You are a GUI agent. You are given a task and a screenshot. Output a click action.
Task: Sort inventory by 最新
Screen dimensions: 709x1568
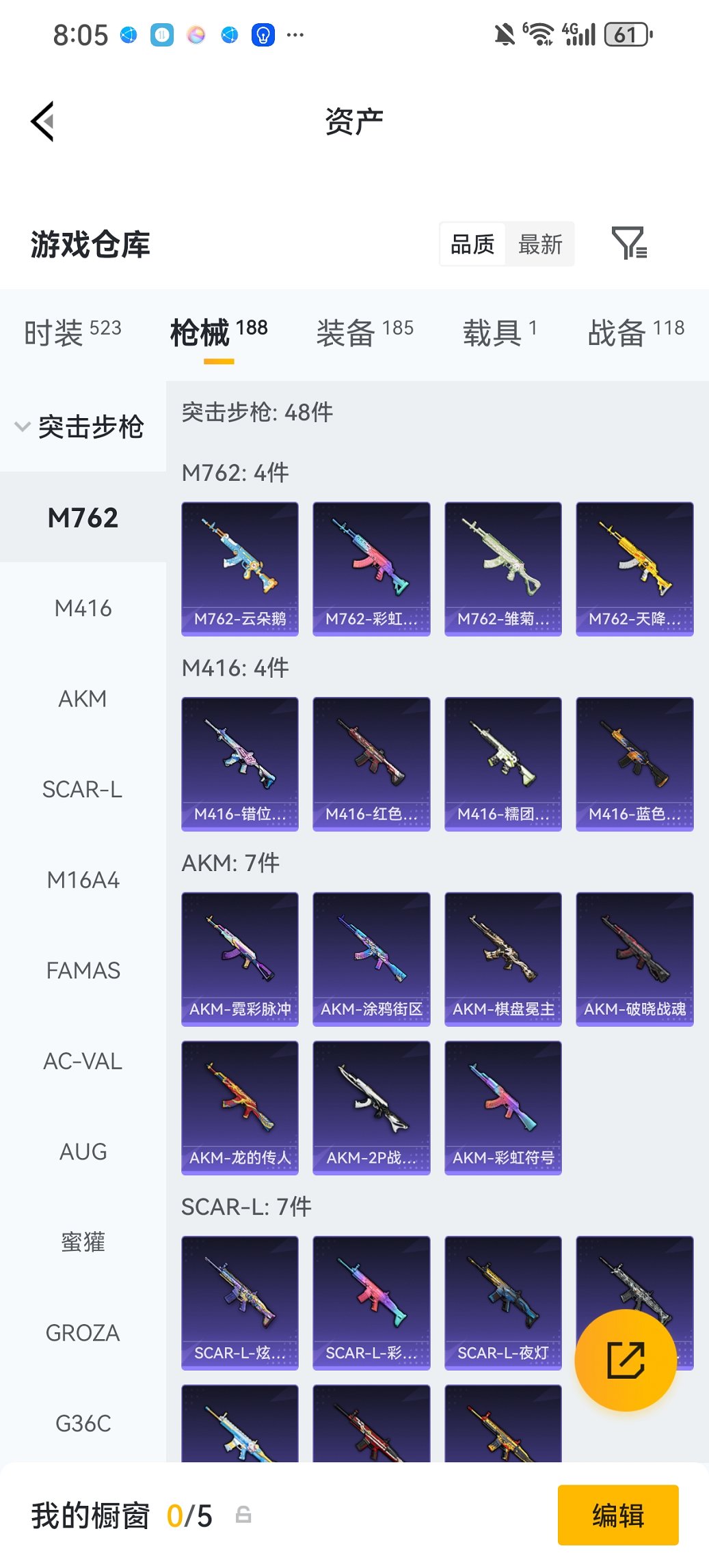[x=539, y=244]
